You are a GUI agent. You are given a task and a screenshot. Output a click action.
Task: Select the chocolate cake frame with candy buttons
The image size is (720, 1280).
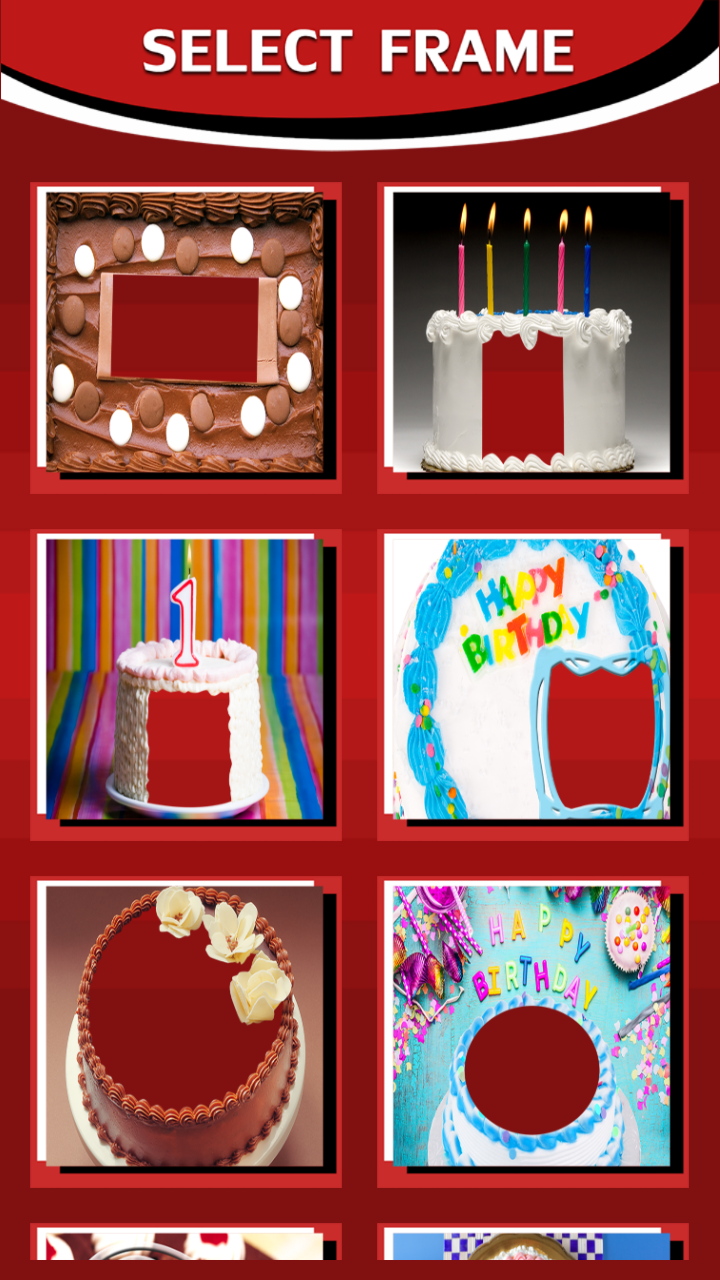[185, 336]
